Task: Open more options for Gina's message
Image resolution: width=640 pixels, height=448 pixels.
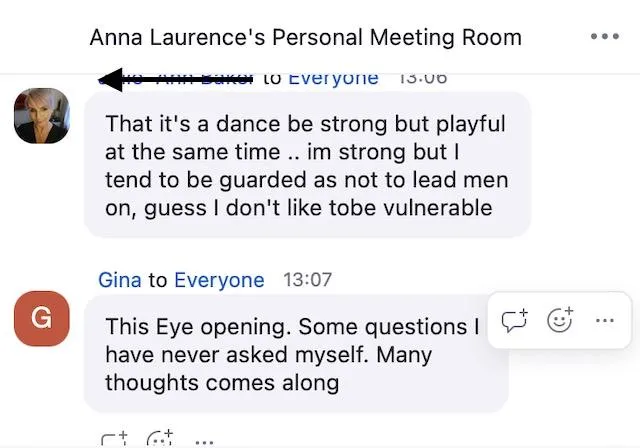Action: 604,321
